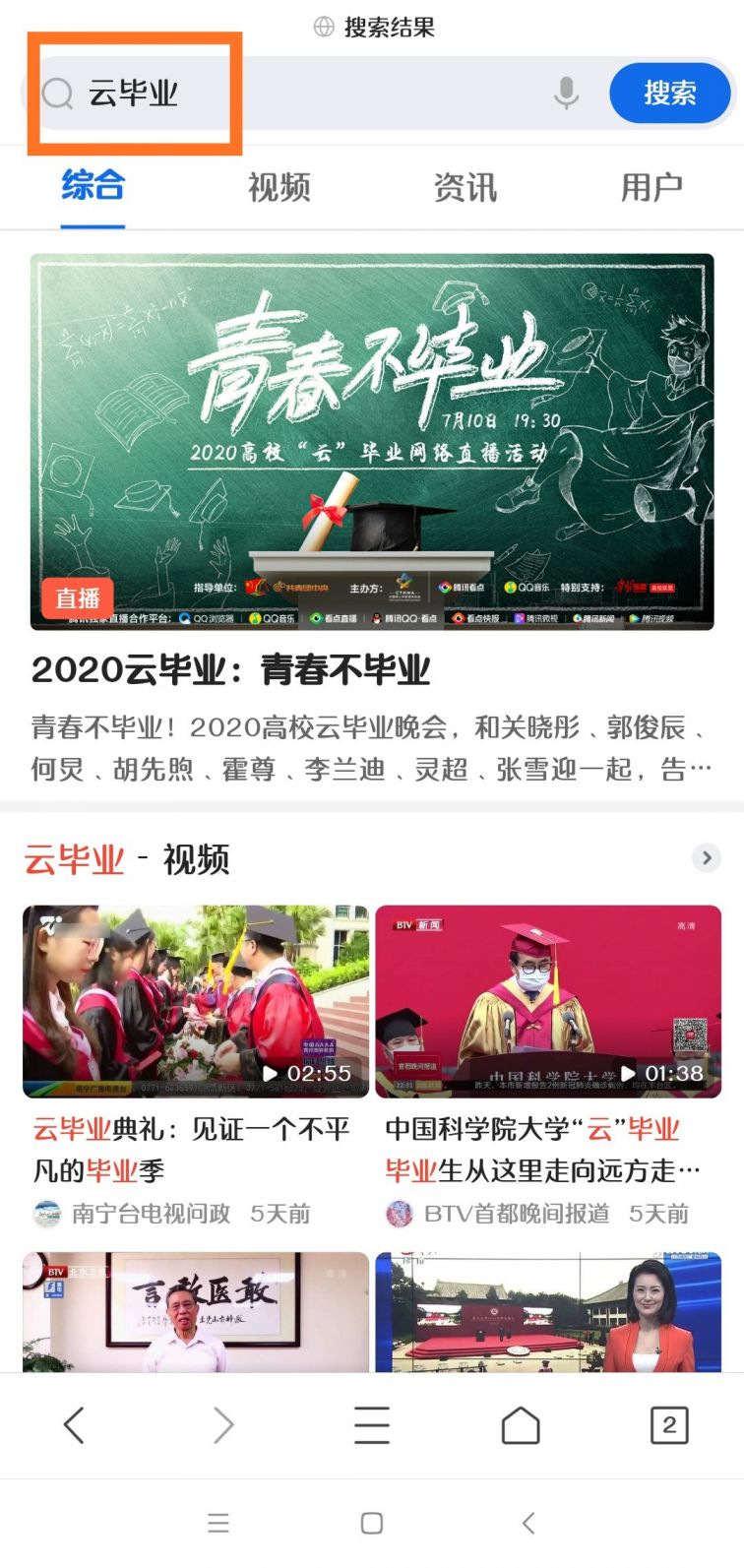
Task: Go back to the previous browser page
Action: 74,1424
